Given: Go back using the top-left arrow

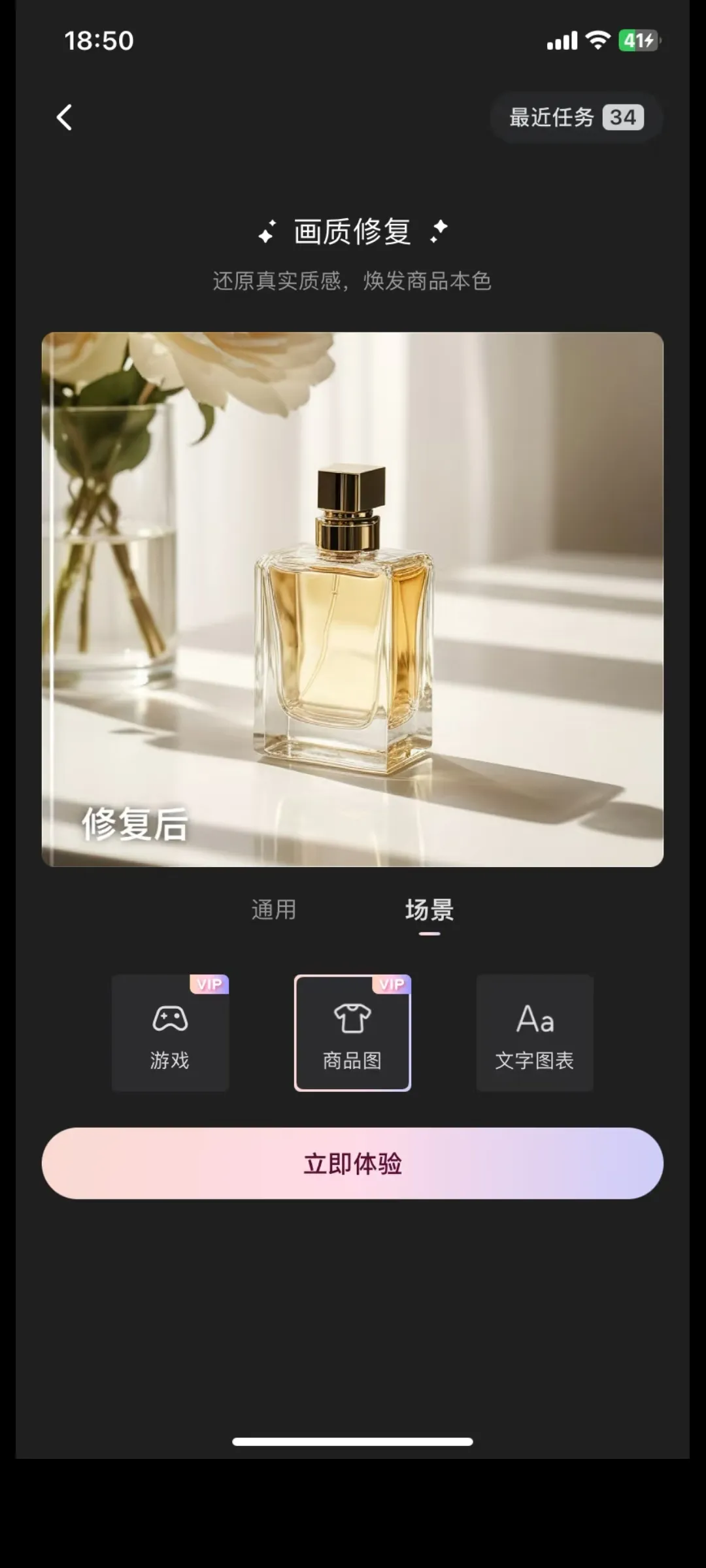Looking at the screenshot, I should [64, 118].
